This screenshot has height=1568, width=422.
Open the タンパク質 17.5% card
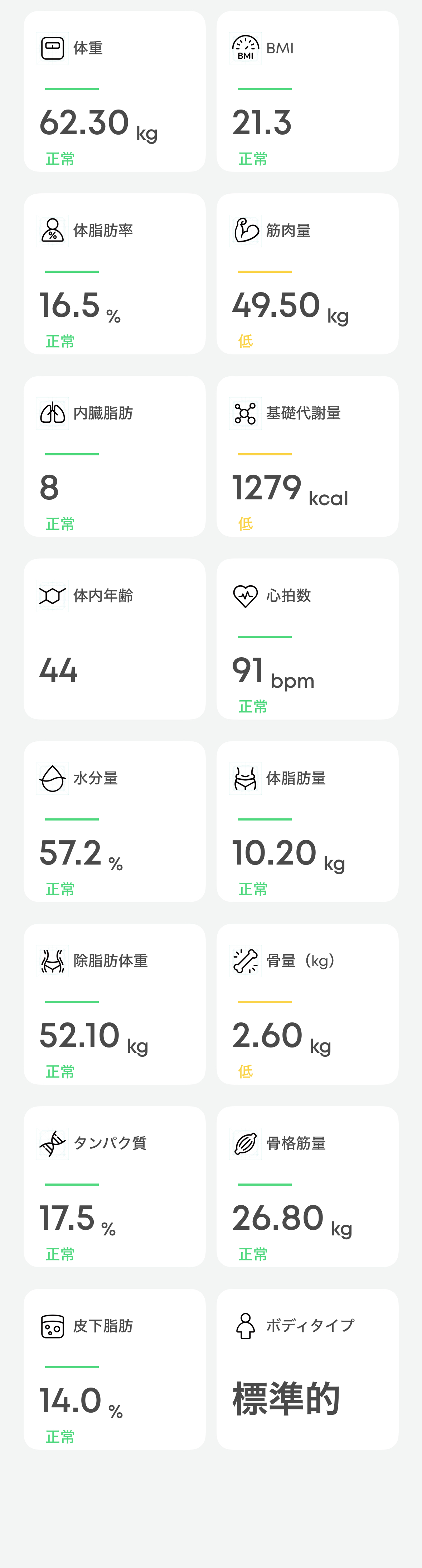pos(115,1187)
